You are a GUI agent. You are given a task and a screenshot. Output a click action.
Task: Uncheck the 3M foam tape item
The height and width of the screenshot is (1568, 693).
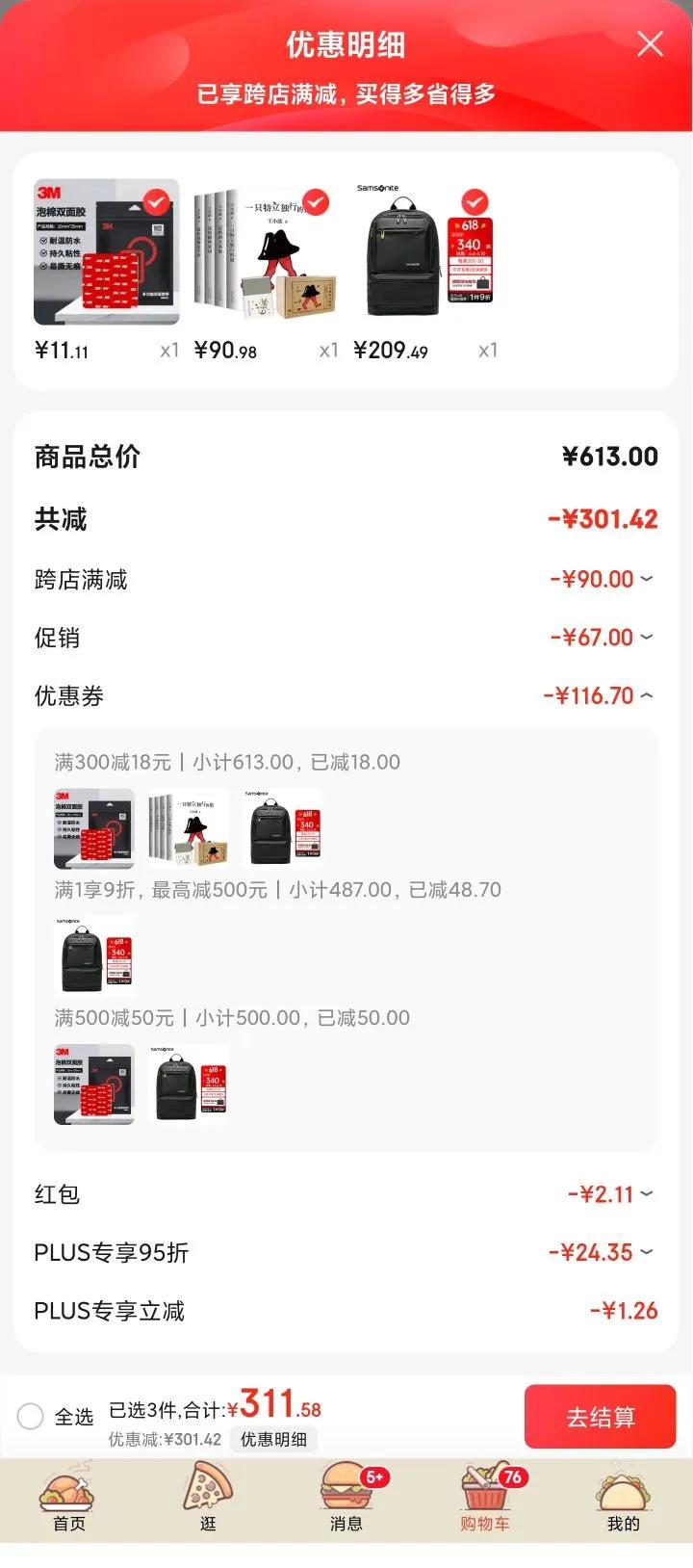coord(156,202)
